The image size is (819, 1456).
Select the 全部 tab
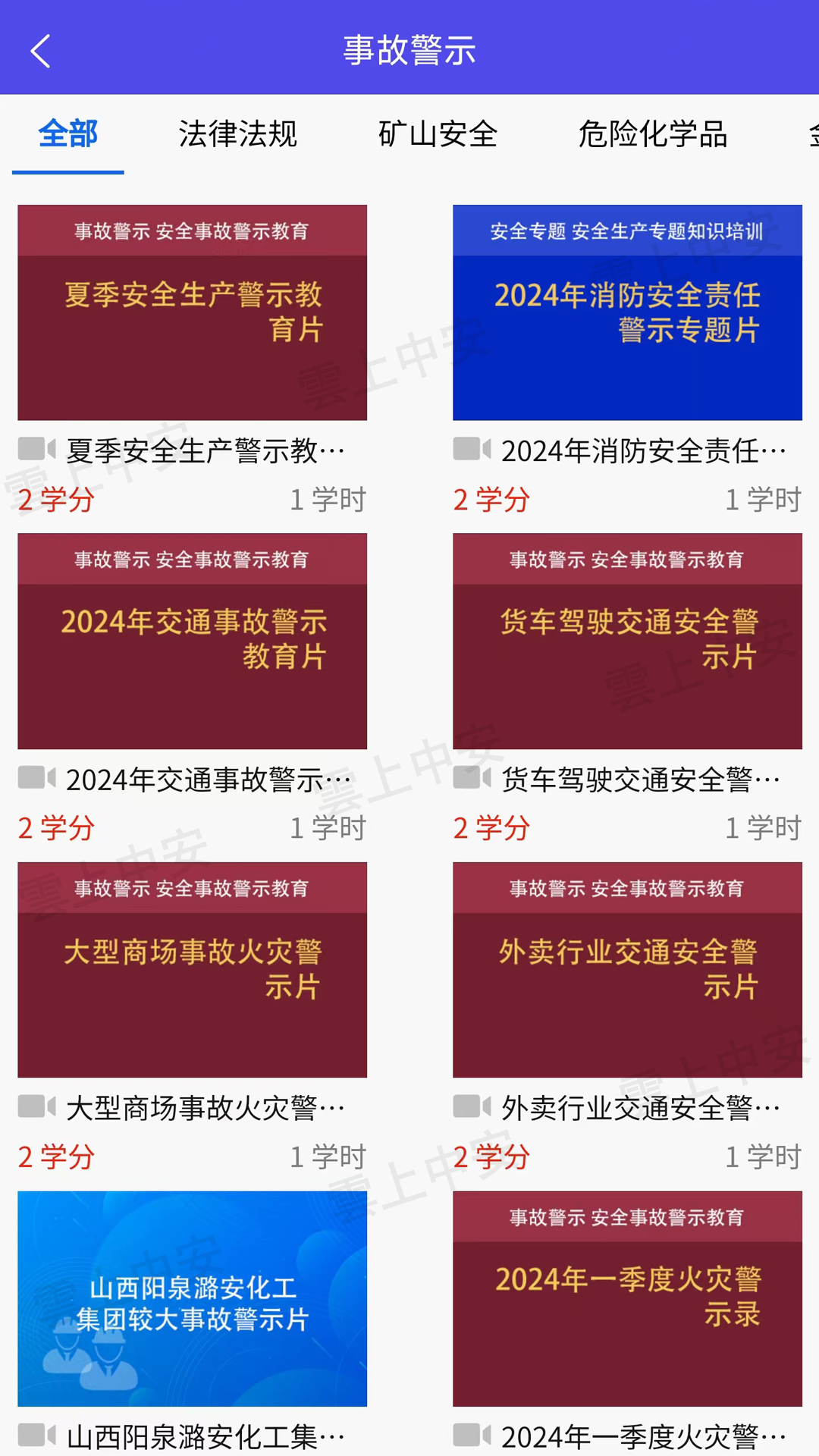click(68, 134)
